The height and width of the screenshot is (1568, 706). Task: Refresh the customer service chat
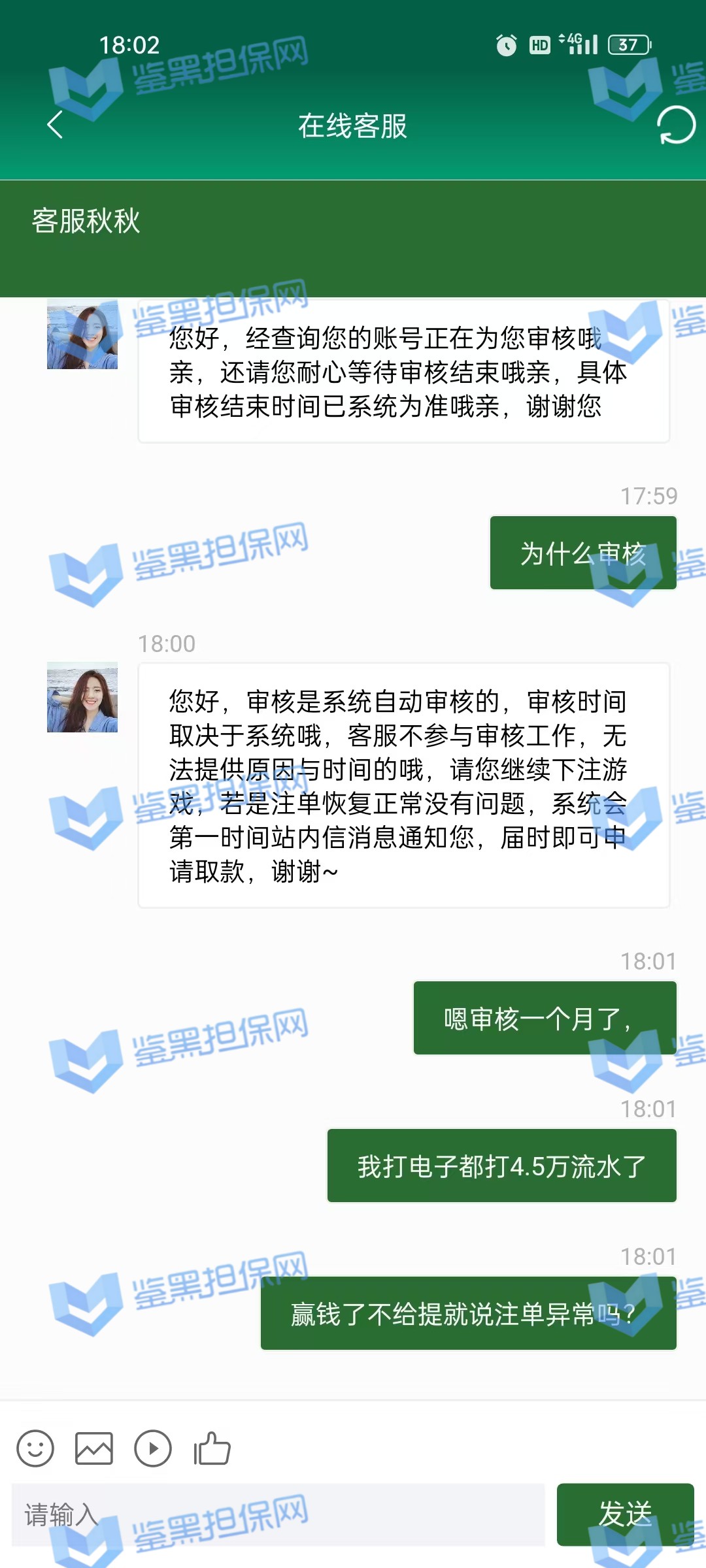pos(675,125)
